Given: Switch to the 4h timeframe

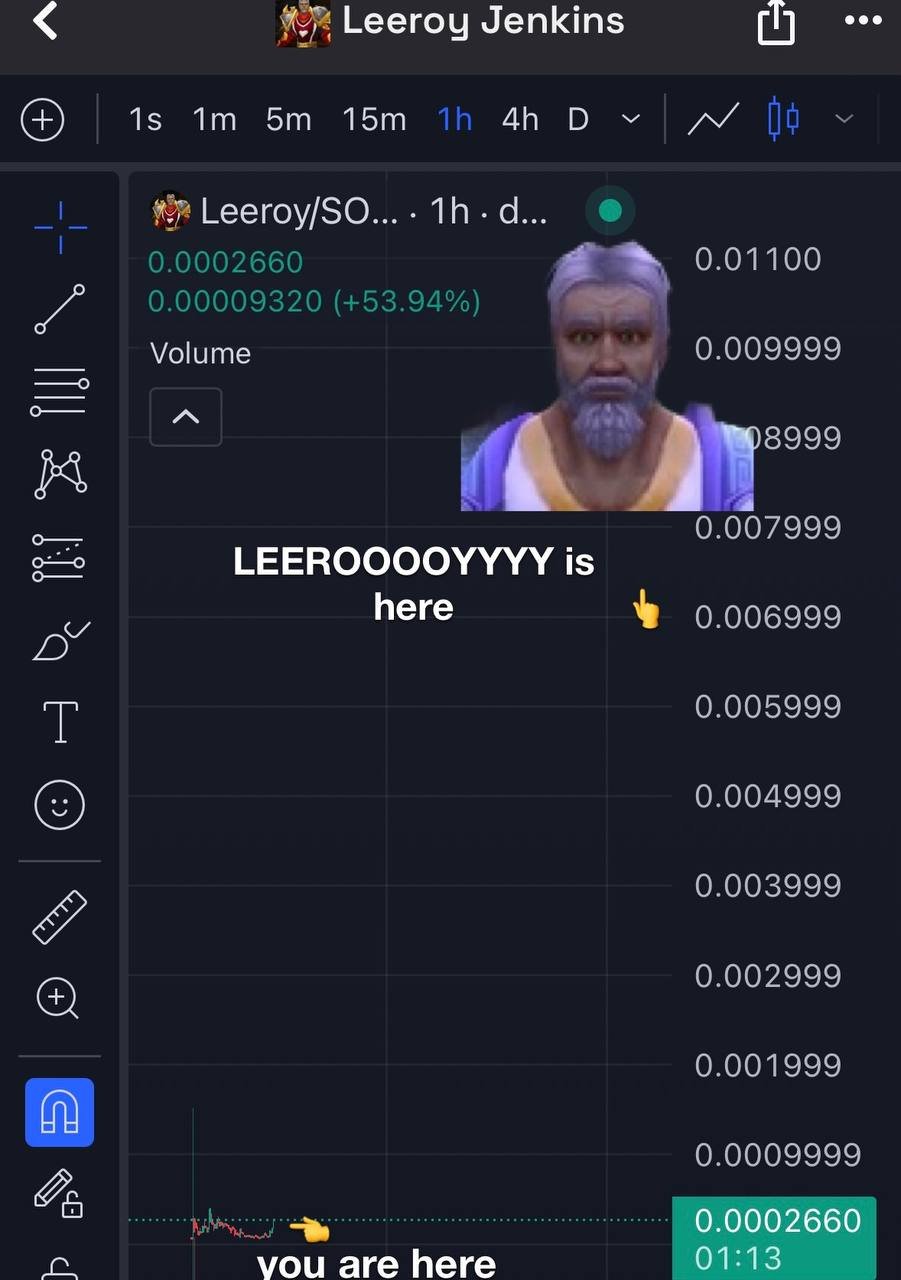Looking at the screenshot, I should 519,120.
